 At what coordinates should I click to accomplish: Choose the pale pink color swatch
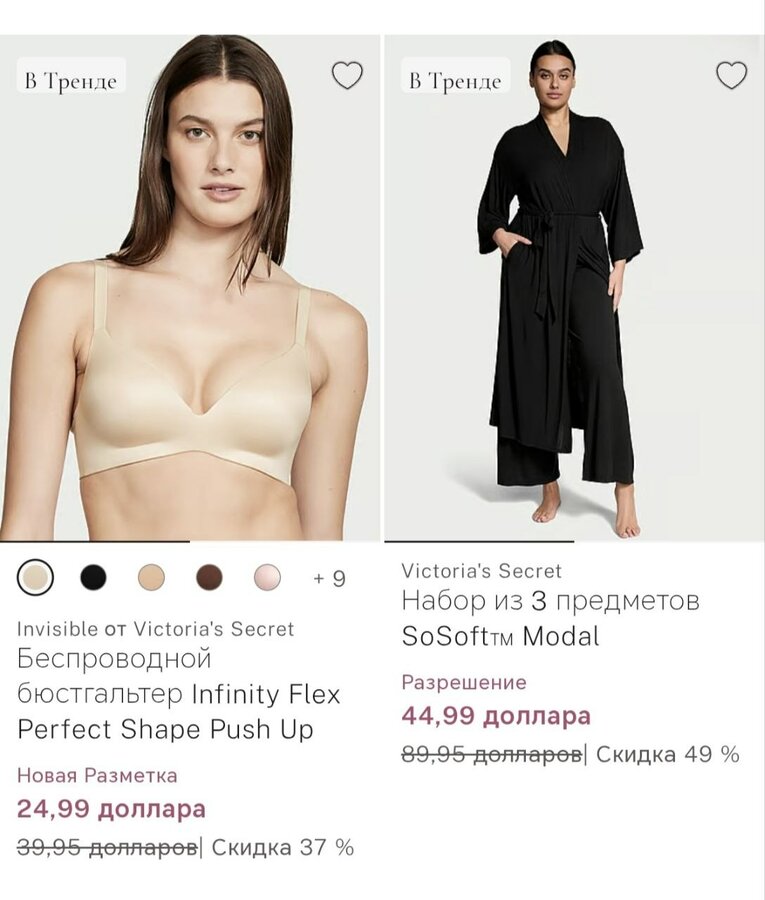pyautogui.click(x=267, y=577)
